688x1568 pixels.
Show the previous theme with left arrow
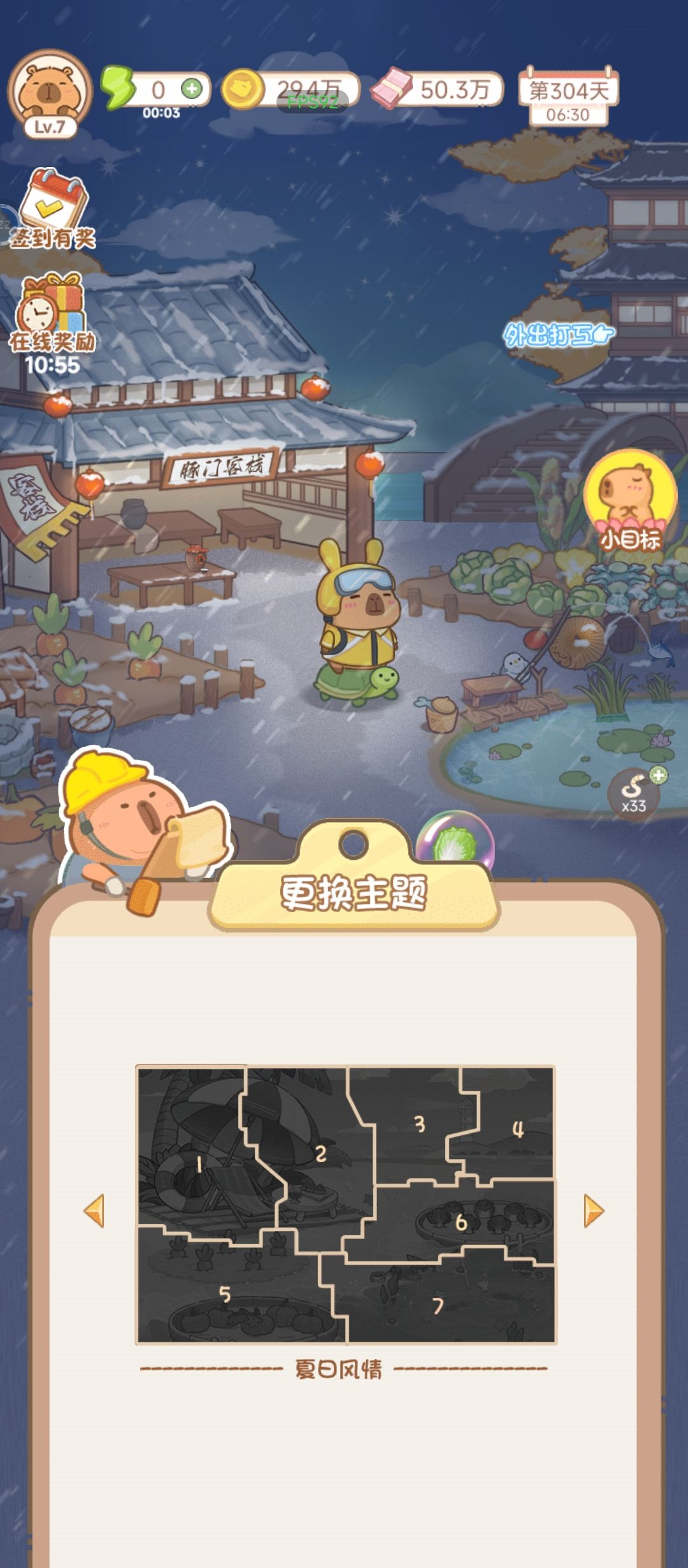(94, 1210)
